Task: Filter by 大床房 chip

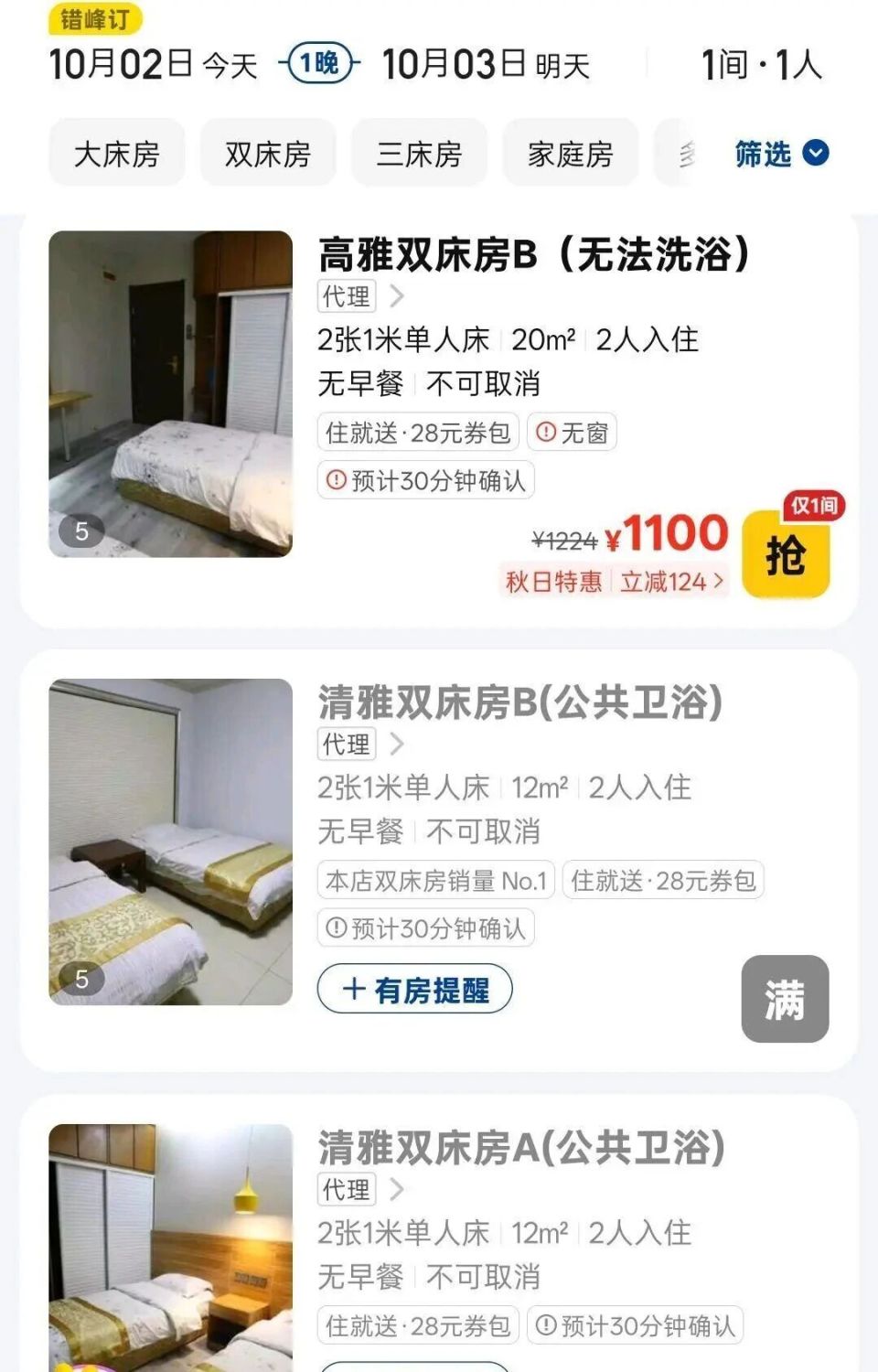Action: click(117, 154)
